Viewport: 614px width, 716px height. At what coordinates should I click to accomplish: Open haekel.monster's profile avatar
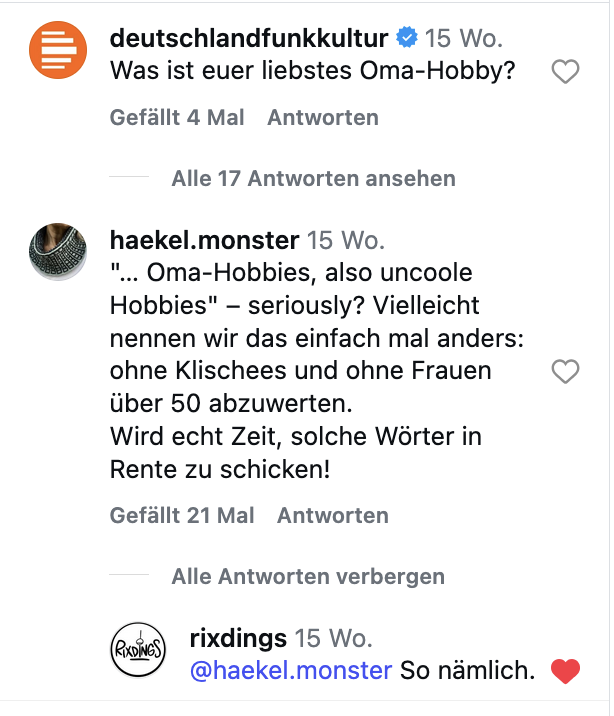click(x=58, y=251)
